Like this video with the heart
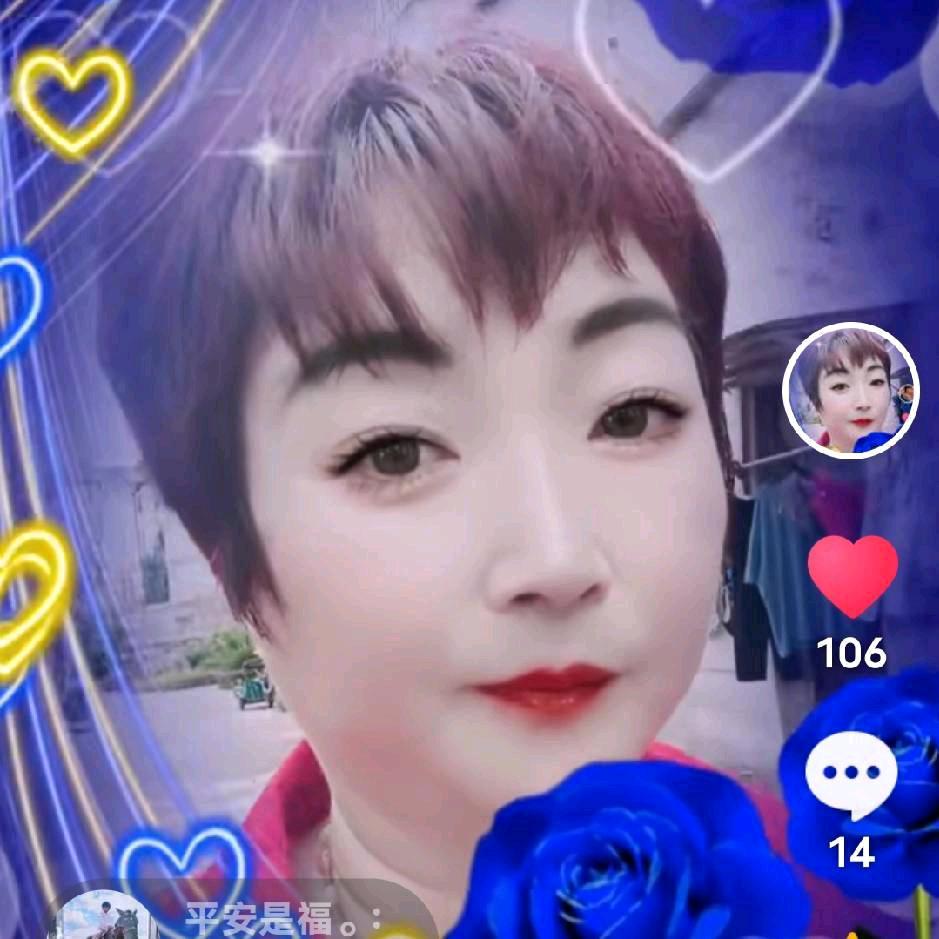 [x=852, y=577]
